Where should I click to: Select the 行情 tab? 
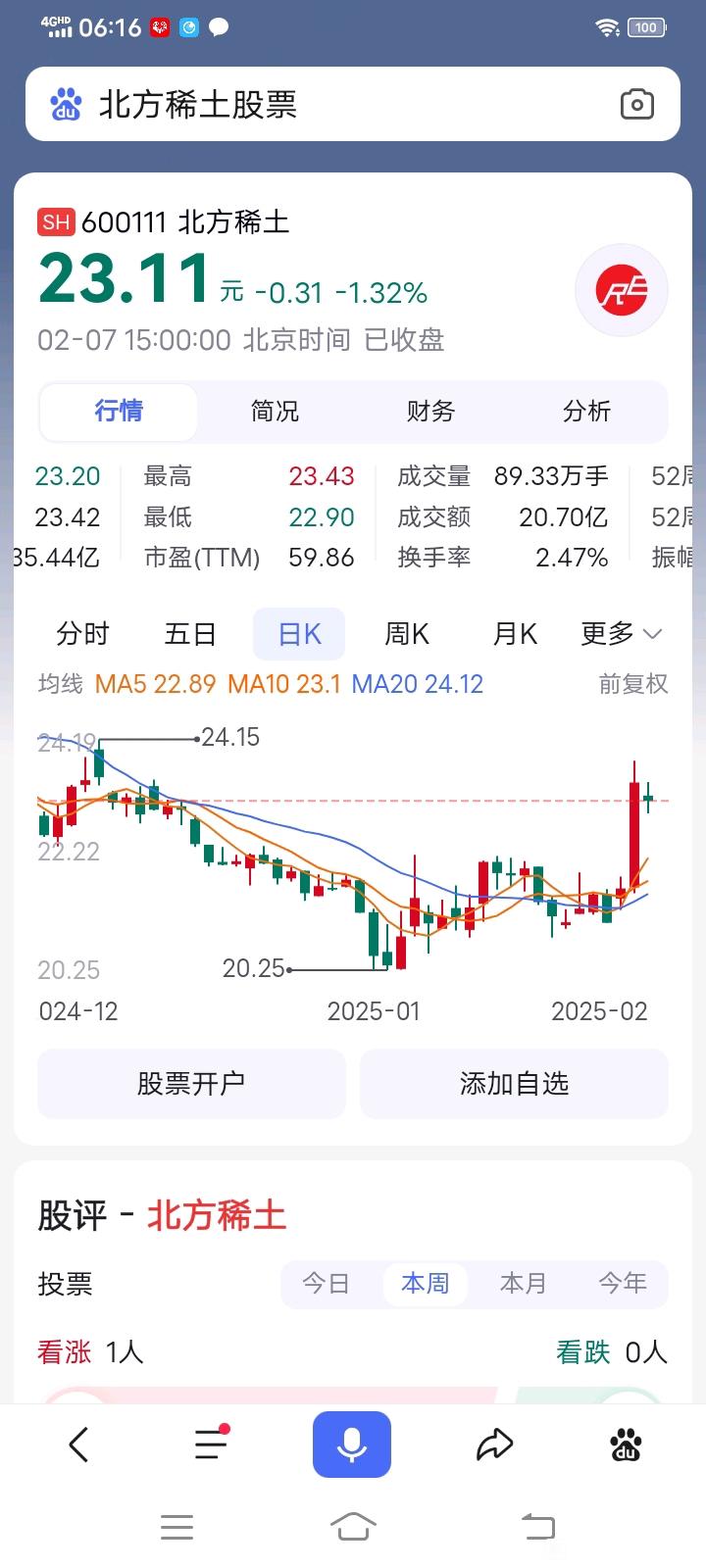tap(119, 412)
